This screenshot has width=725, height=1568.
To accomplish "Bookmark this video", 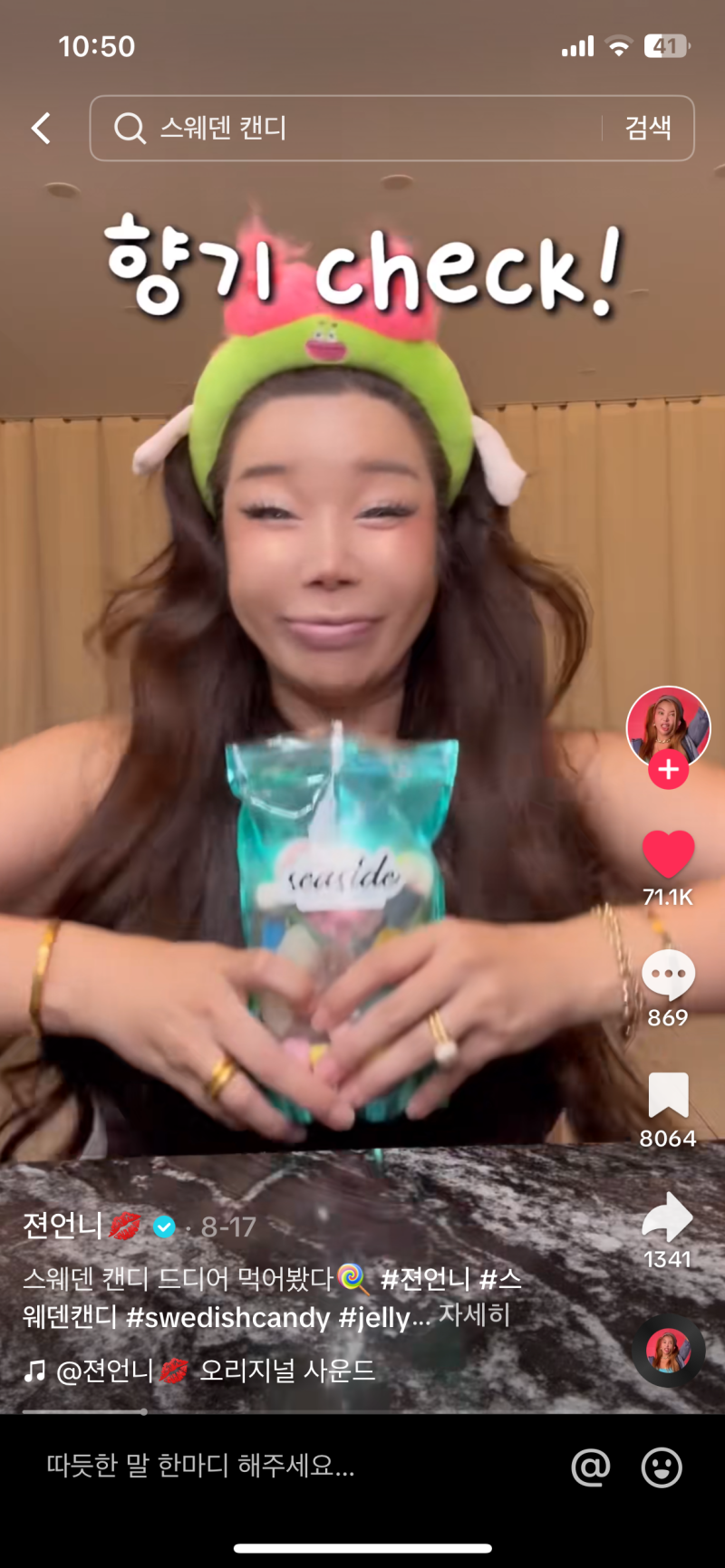I will tap(668, 1095).
